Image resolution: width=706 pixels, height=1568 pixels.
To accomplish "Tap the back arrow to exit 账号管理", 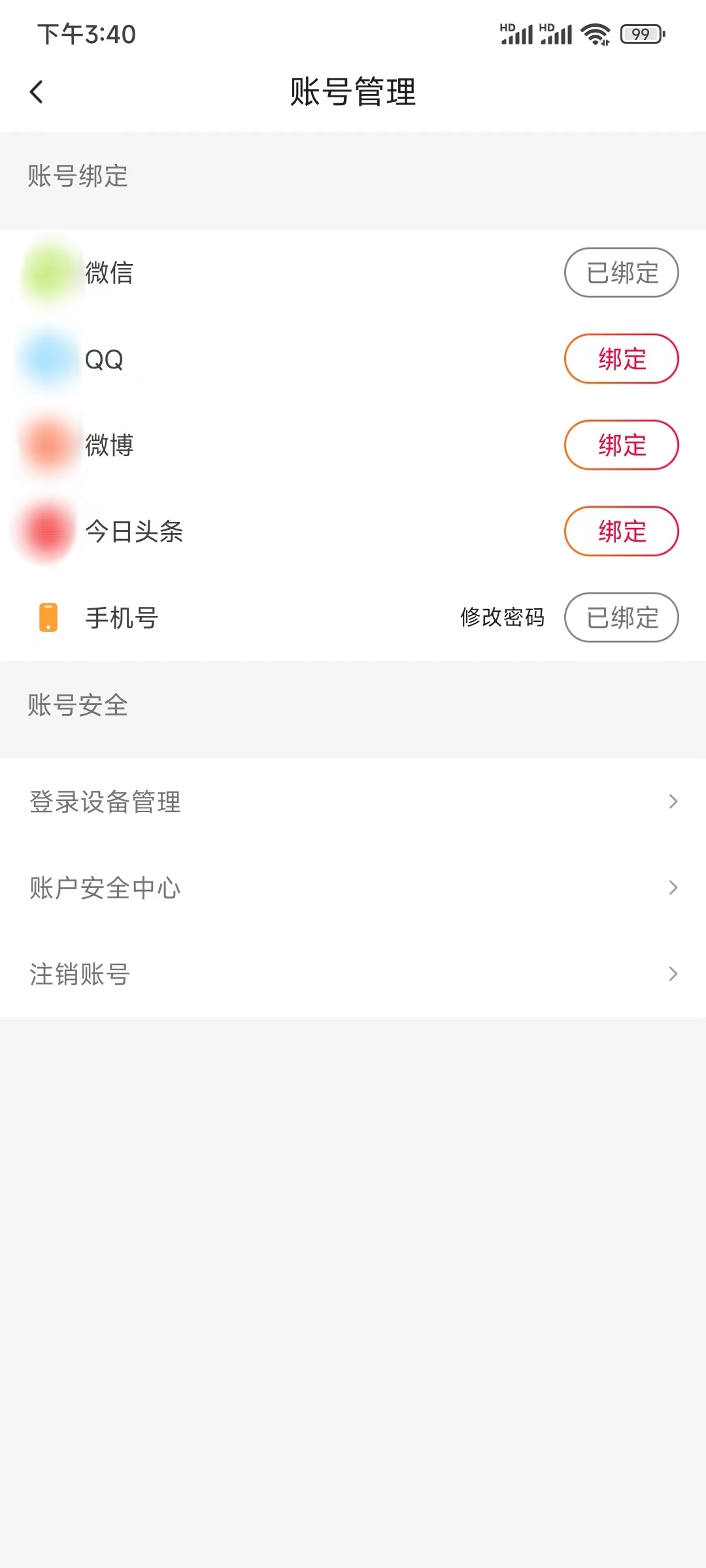I will pos(37,91).
